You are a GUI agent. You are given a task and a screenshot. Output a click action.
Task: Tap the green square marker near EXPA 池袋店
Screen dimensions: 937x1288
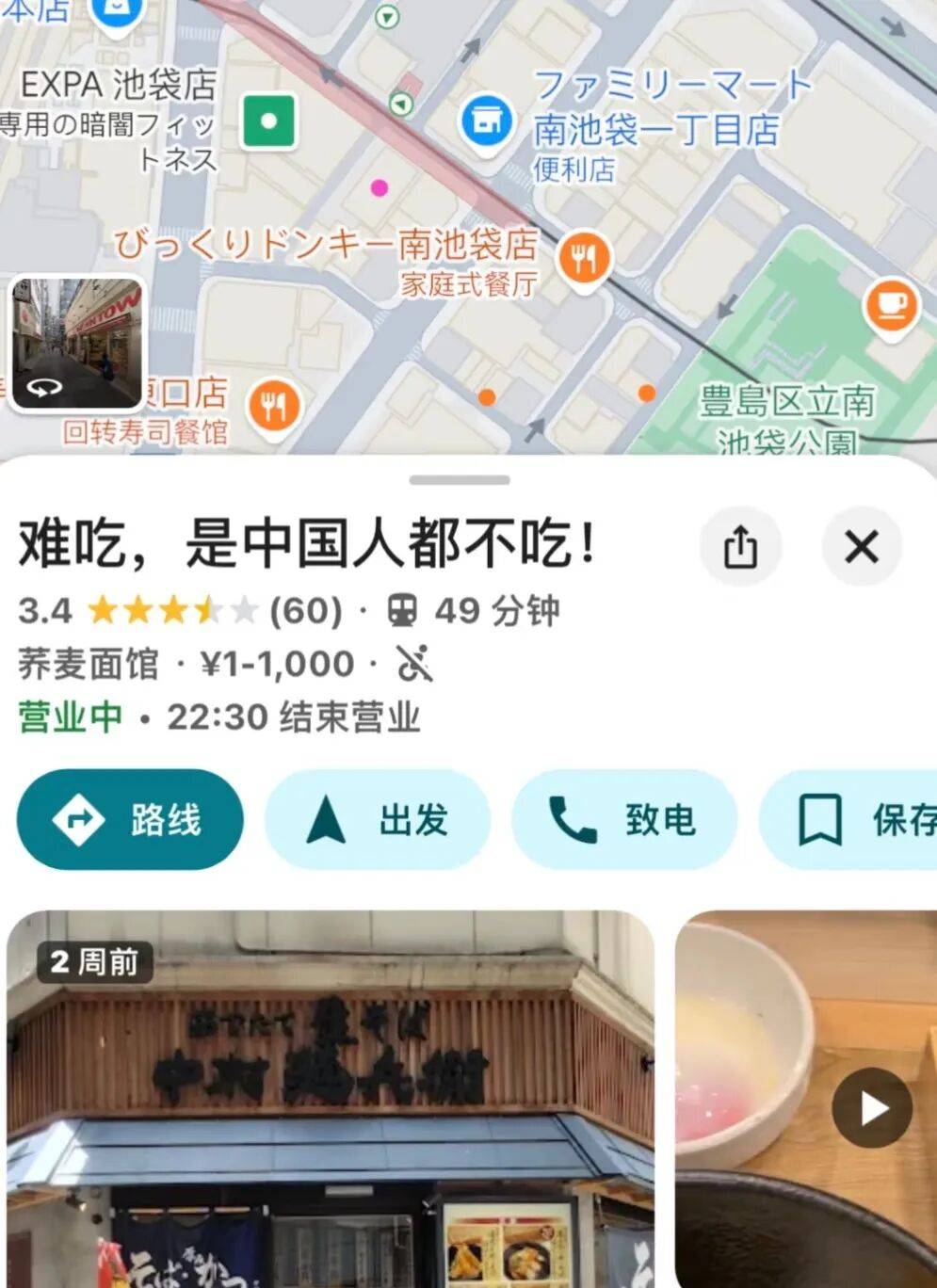coord(268,121)
